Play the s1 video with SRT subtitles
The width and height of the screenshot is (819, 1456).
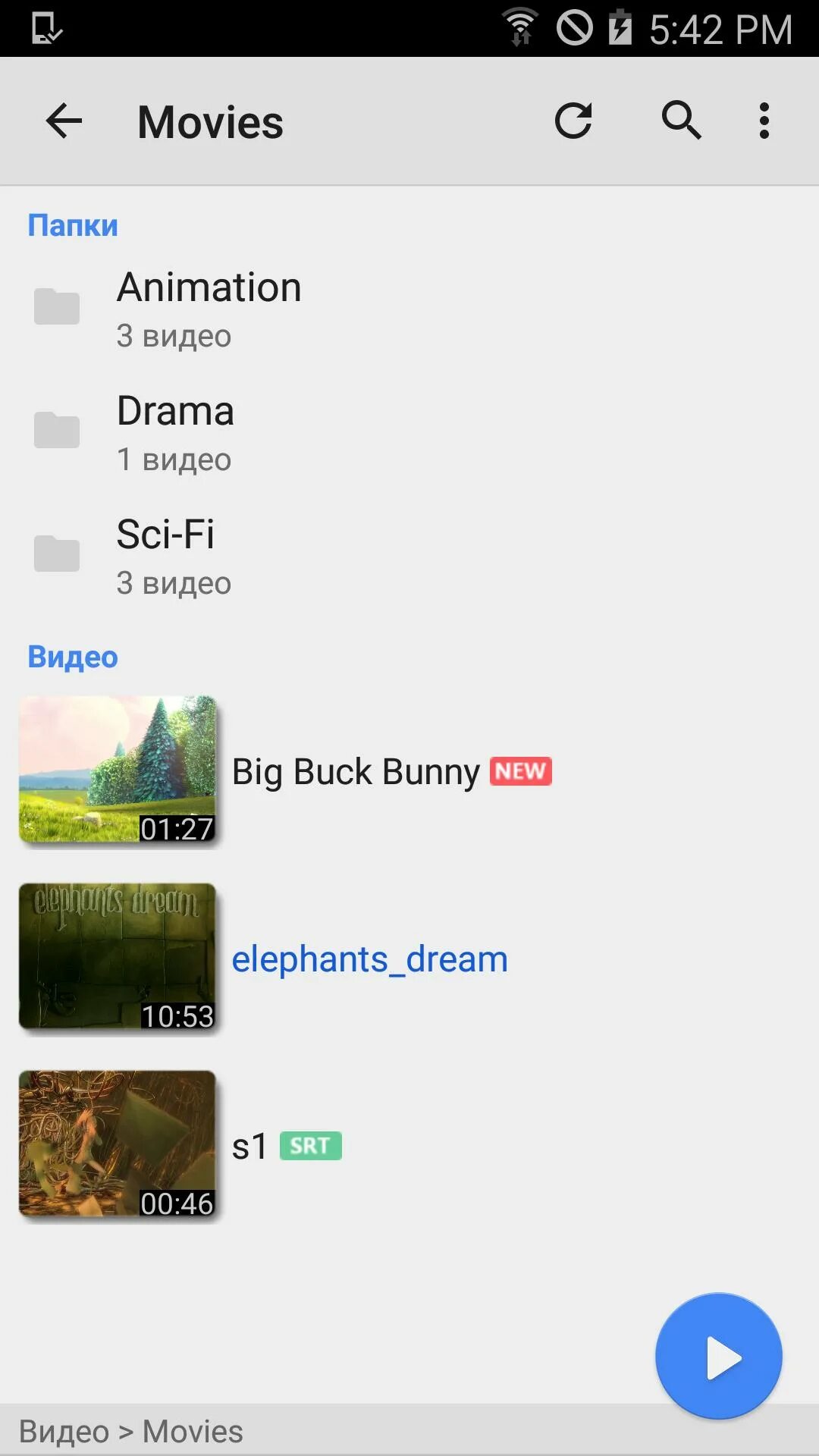[x=250, y=1146]
